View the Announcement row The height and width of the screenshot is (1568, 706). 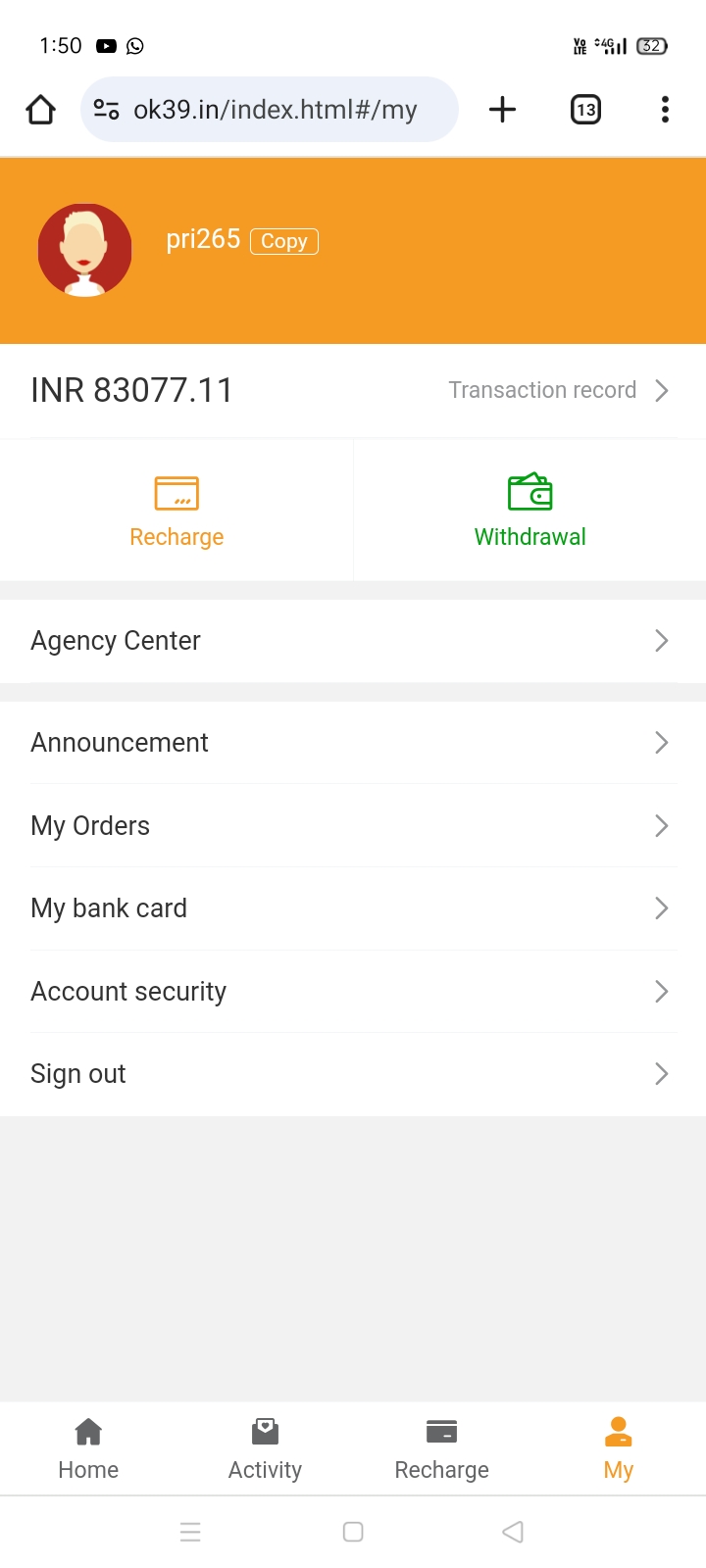point(353,743)
